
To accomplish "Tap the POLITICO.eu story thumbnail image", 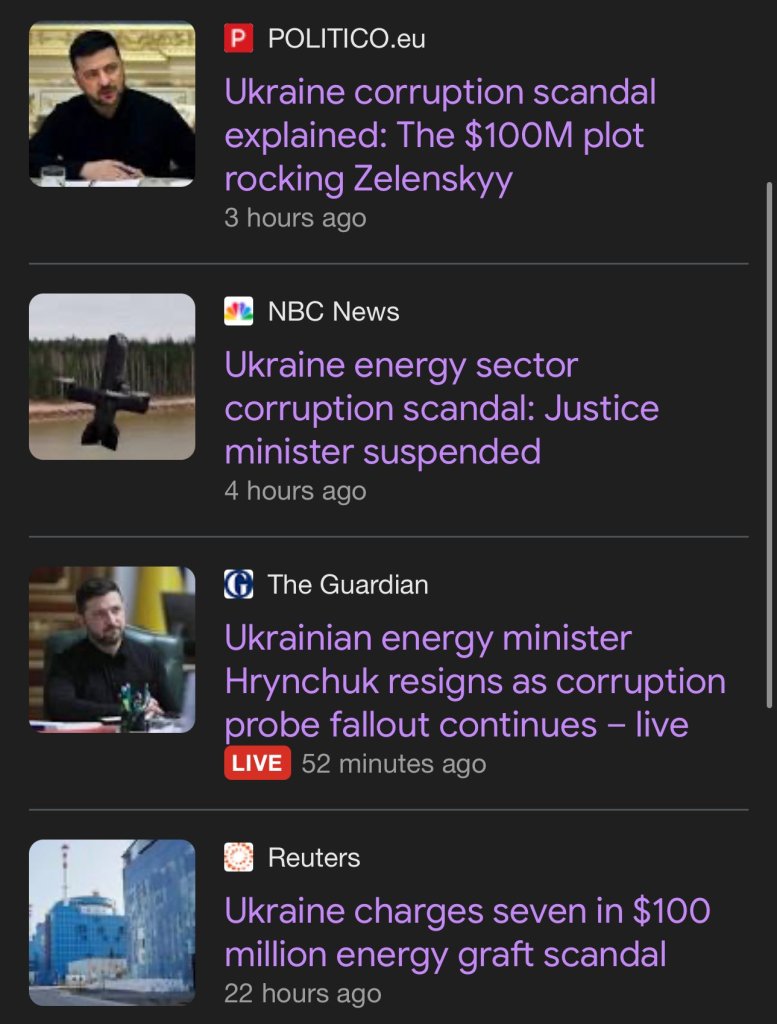I will (112, 104).
